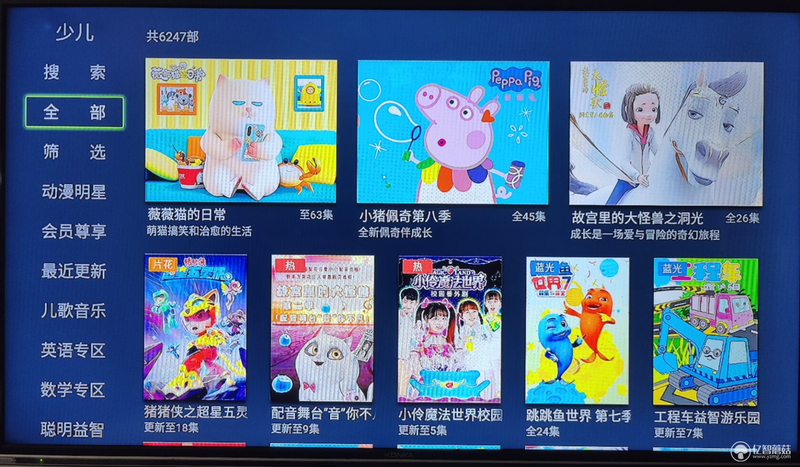Open 聪明益智 category
Viewport: 800px width, 467px height.
coord(74,429)
